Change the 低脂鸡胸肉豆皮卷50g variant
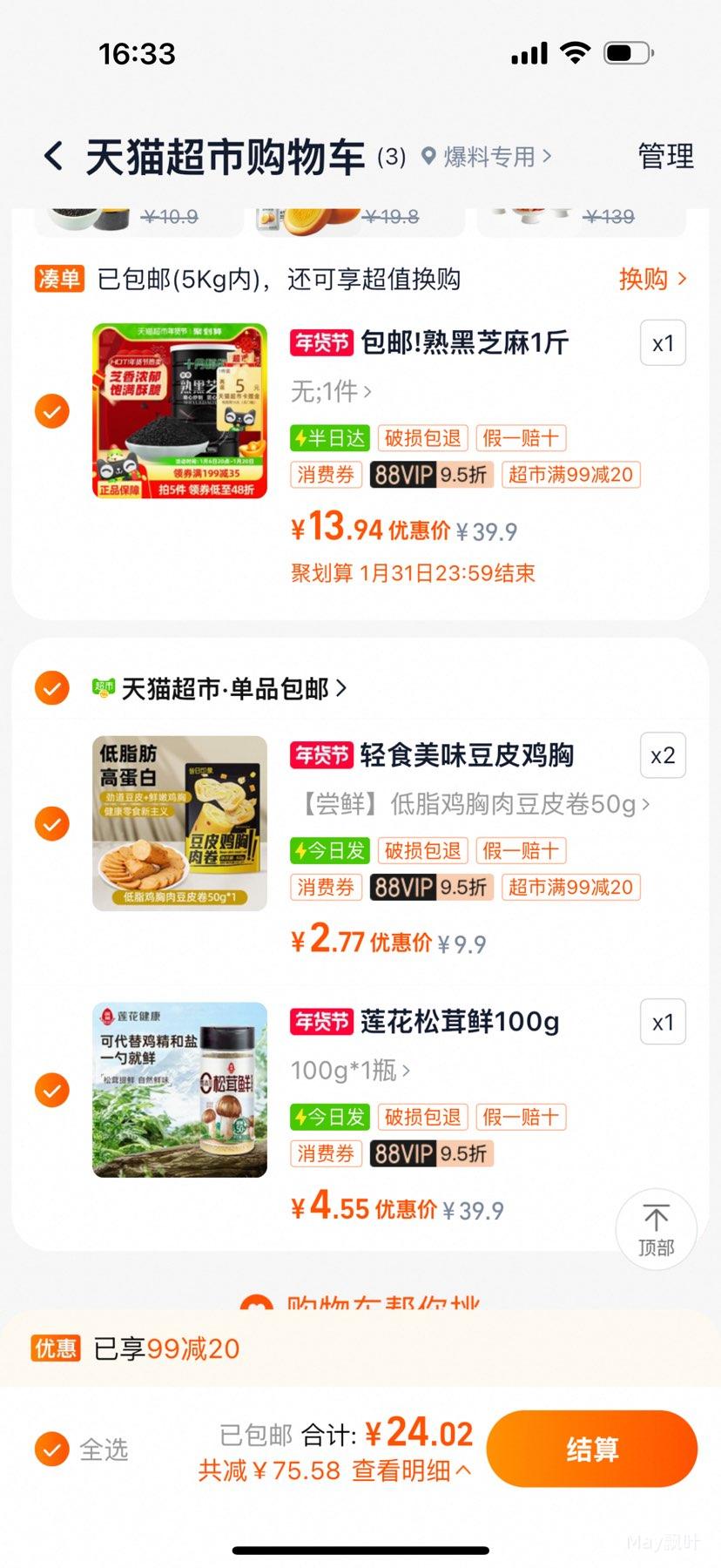Image resolution: width=721 pixels, height=1568 pixels. click(x=475, y=804)
